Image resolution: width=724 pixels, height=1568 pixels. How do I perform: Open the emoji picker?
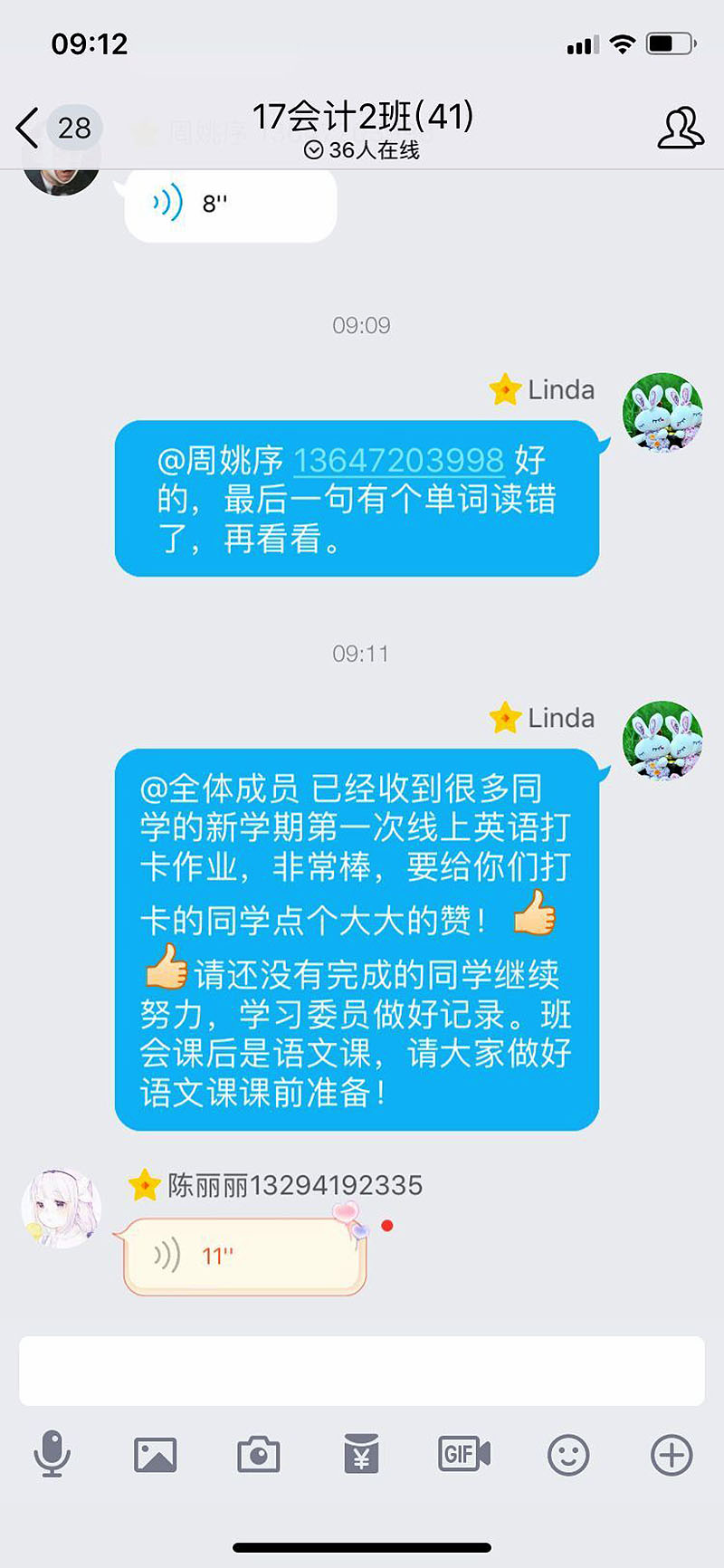568,1455
